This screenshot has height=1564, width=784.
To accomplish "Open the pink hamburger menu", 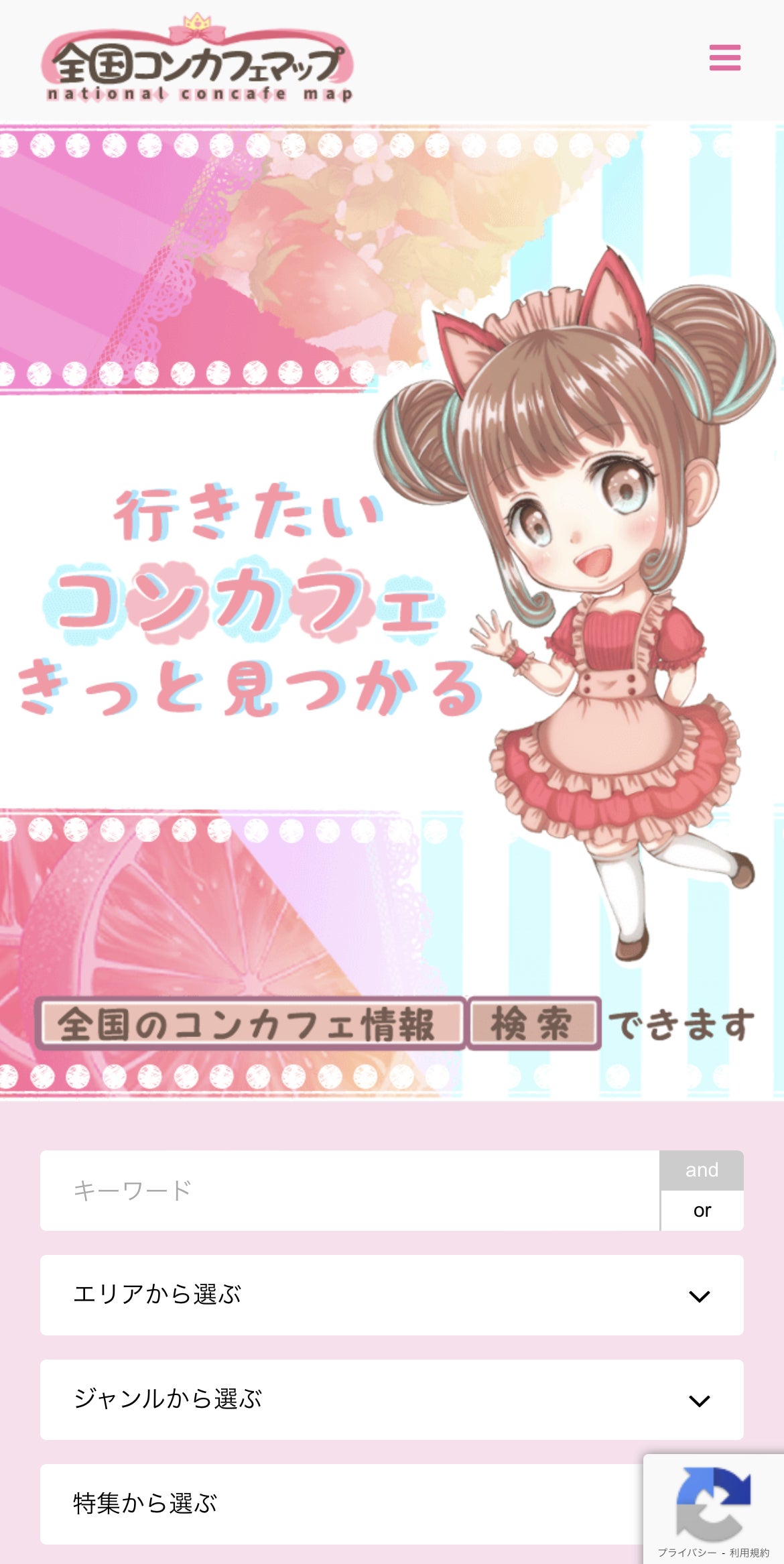I will (725, 58).
